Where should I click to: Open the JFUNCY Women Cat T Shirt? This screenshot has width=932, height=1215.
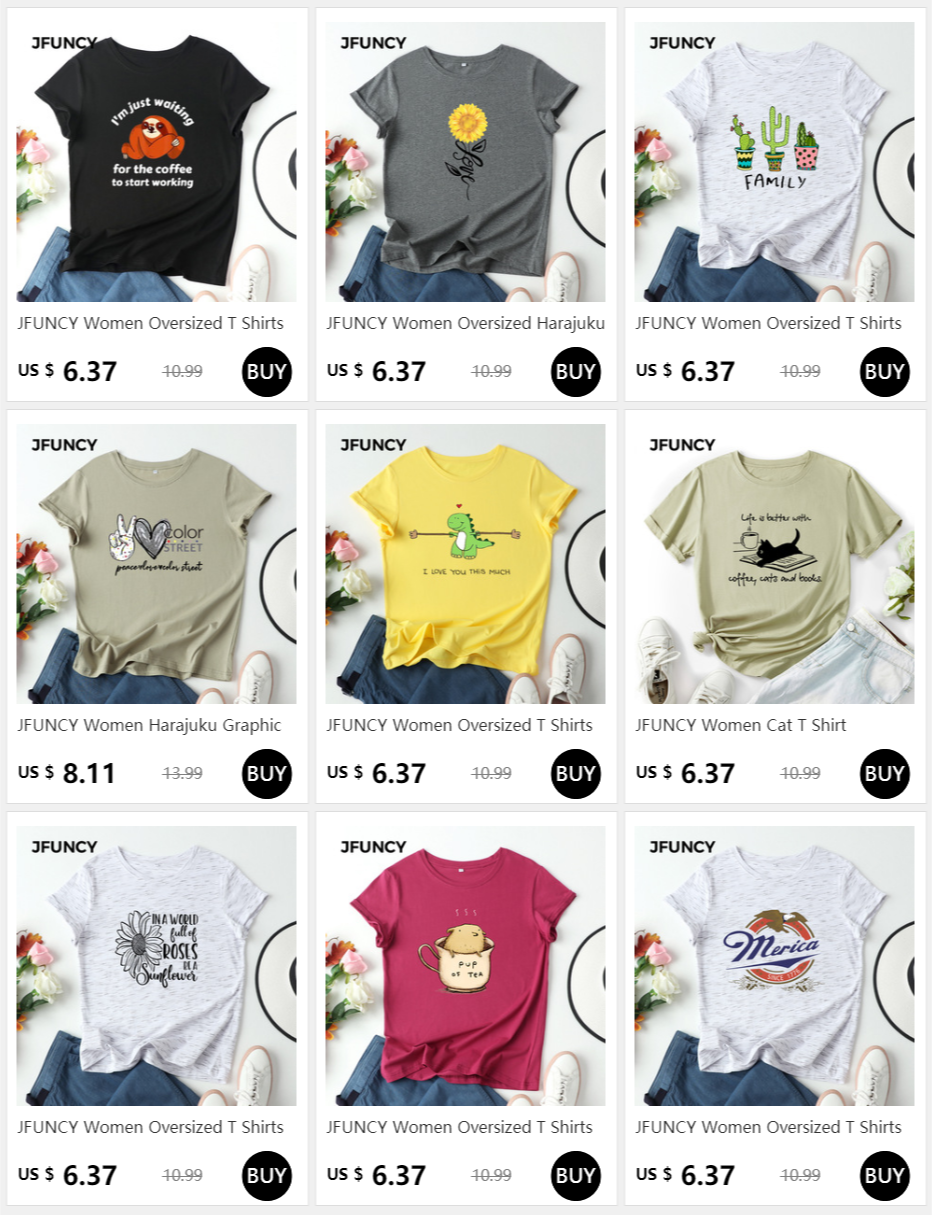tap(774, 564)
